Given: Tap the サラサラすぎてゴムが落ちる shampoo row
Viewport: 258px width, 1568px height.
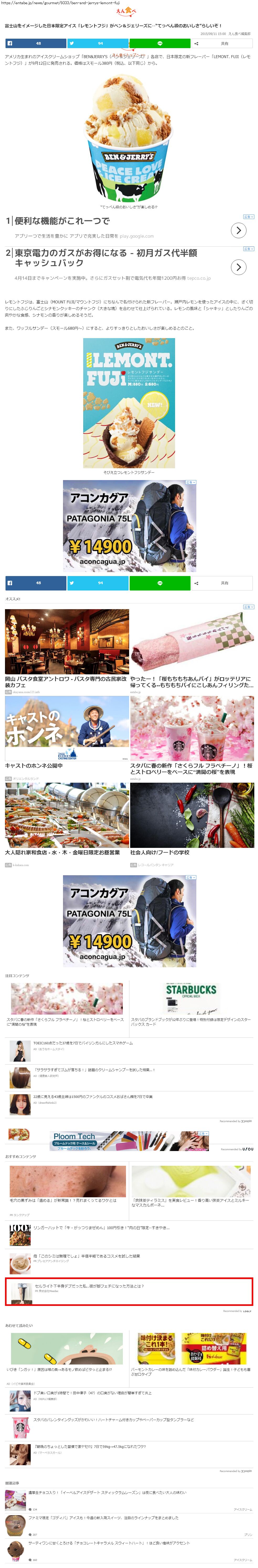Looking at the screenshot, I should [94, 1070].
